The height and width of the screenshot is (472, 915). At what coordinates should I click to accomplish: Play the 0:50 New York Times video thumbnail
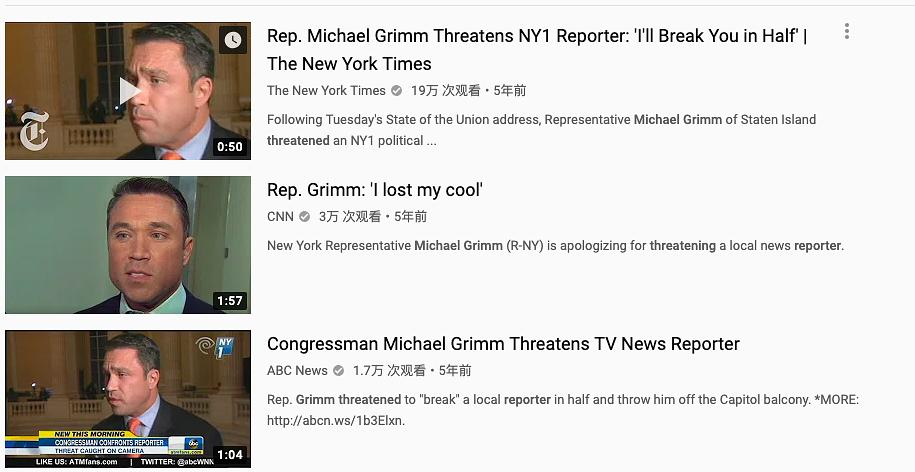pos(128,91)
